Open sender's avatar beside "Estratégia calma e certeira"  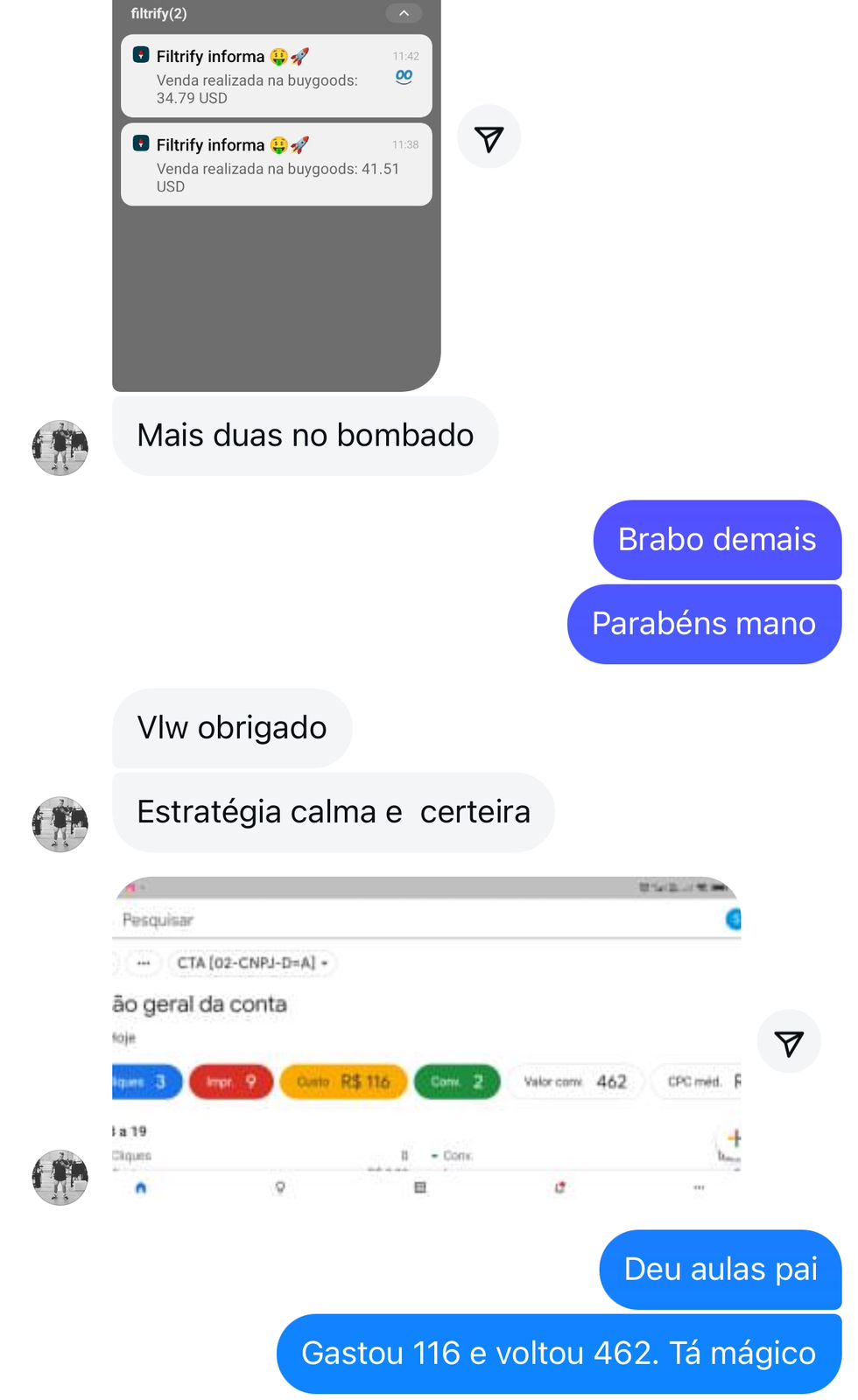60,824
